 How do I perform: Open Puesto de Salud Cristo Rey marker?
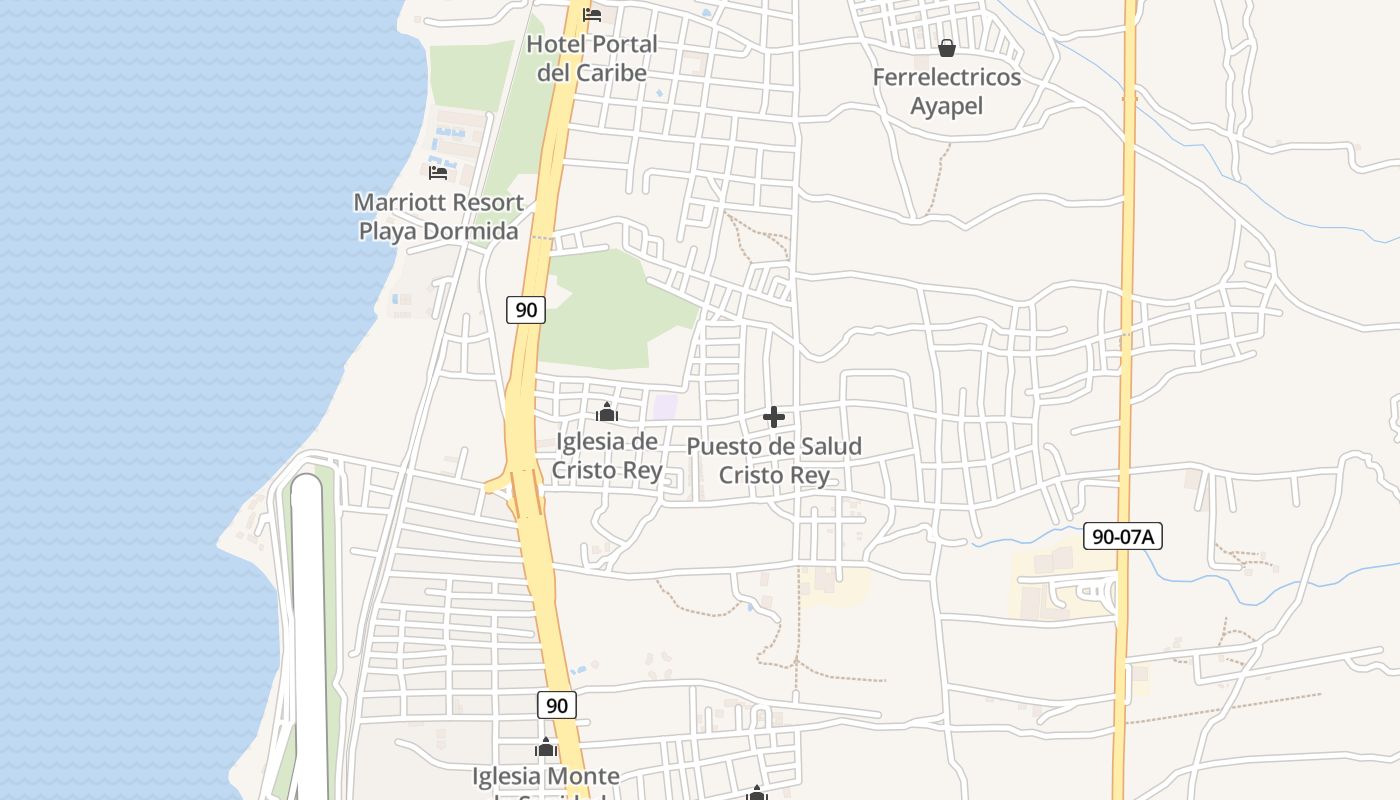[x=773, y=417]
